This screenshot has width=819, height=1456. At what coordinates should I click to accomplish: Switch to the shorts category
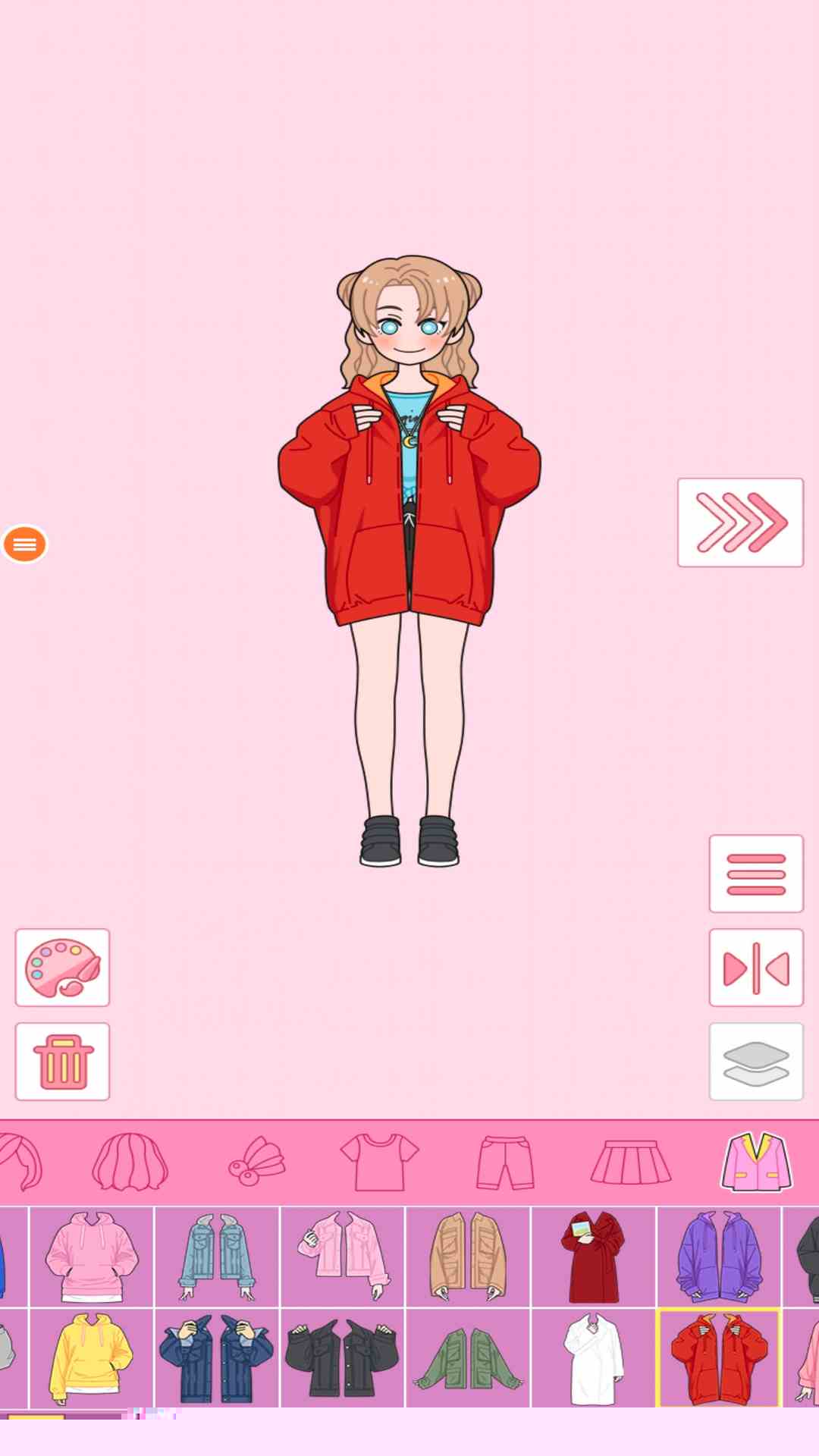[x=505, y=1162]
